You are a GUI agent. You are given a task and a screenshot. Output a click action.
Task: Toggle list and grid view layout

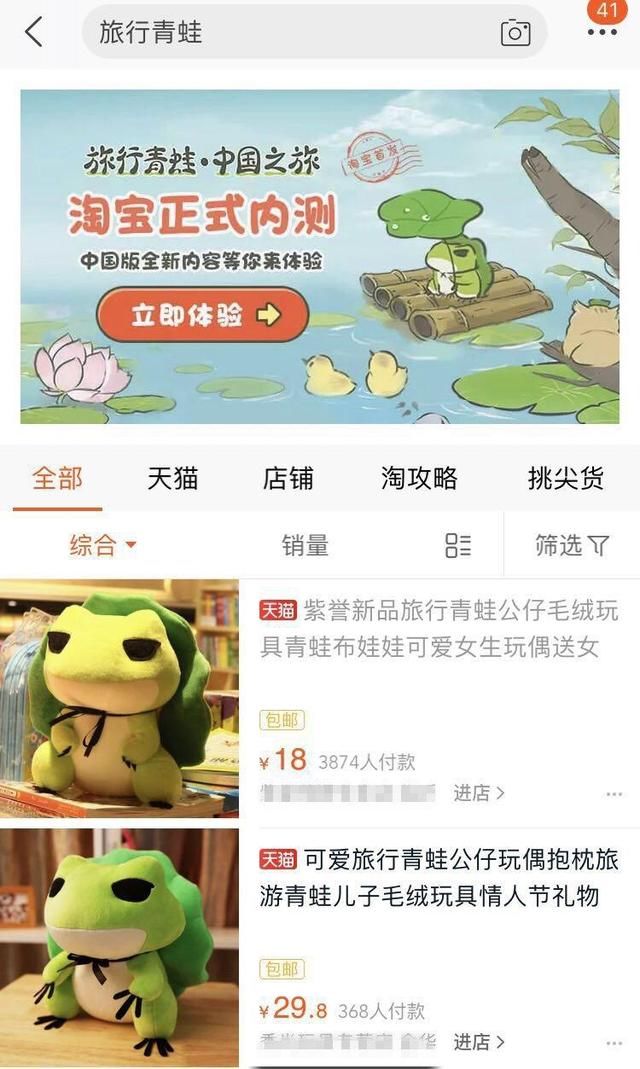click(x=458, y=545)
